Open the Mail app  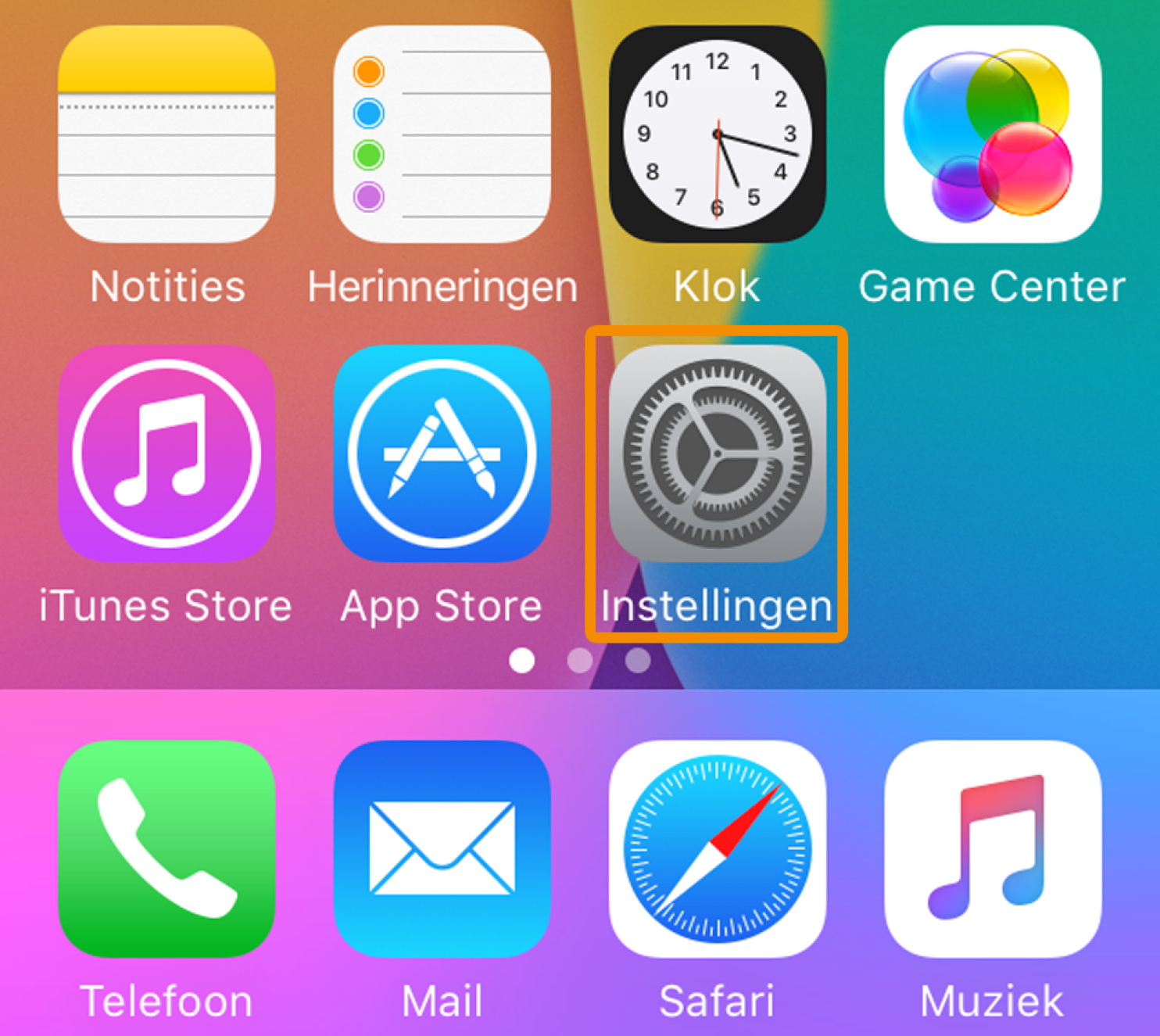[442, 849]
